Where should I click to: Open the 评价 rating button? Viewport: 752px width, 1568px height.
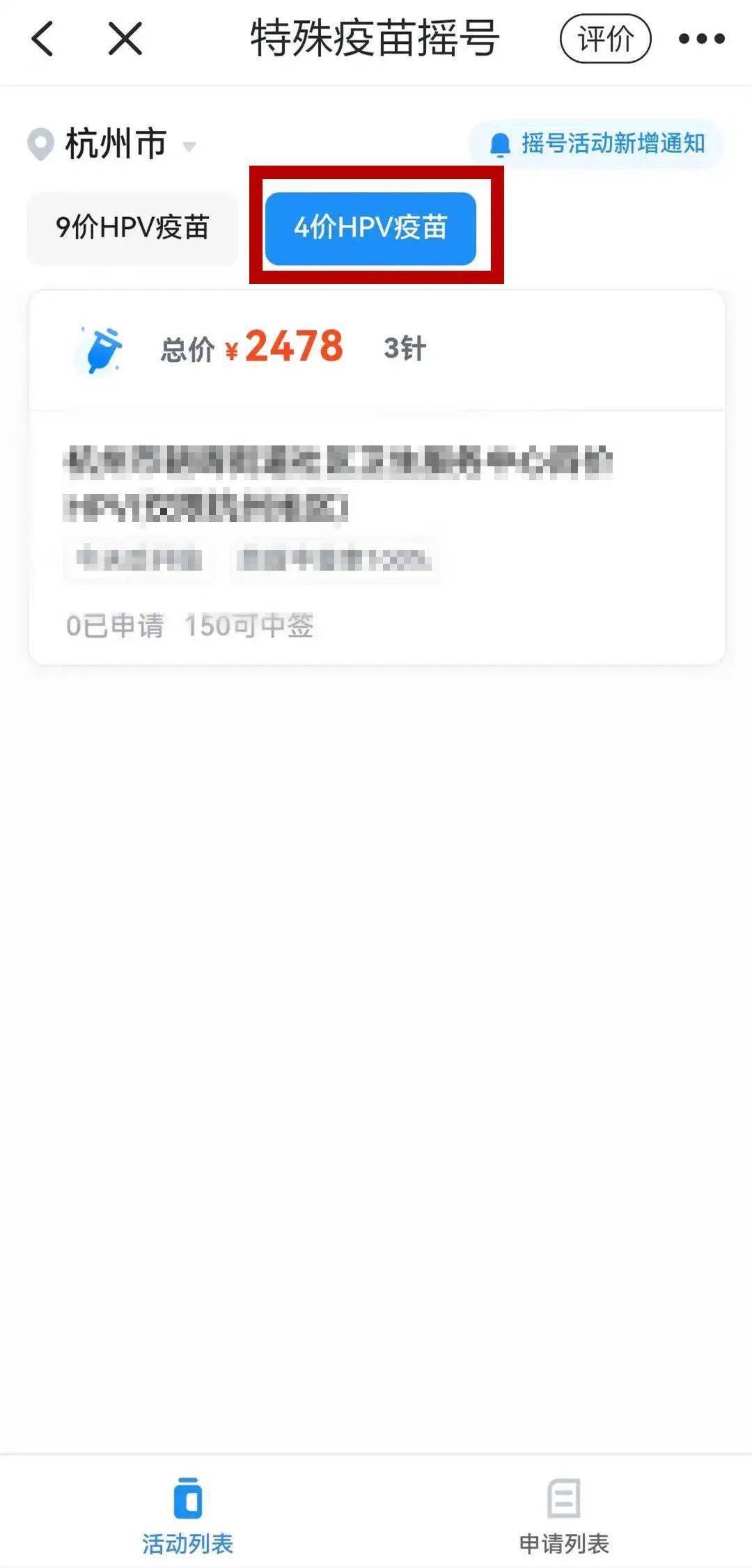[605, 38]
